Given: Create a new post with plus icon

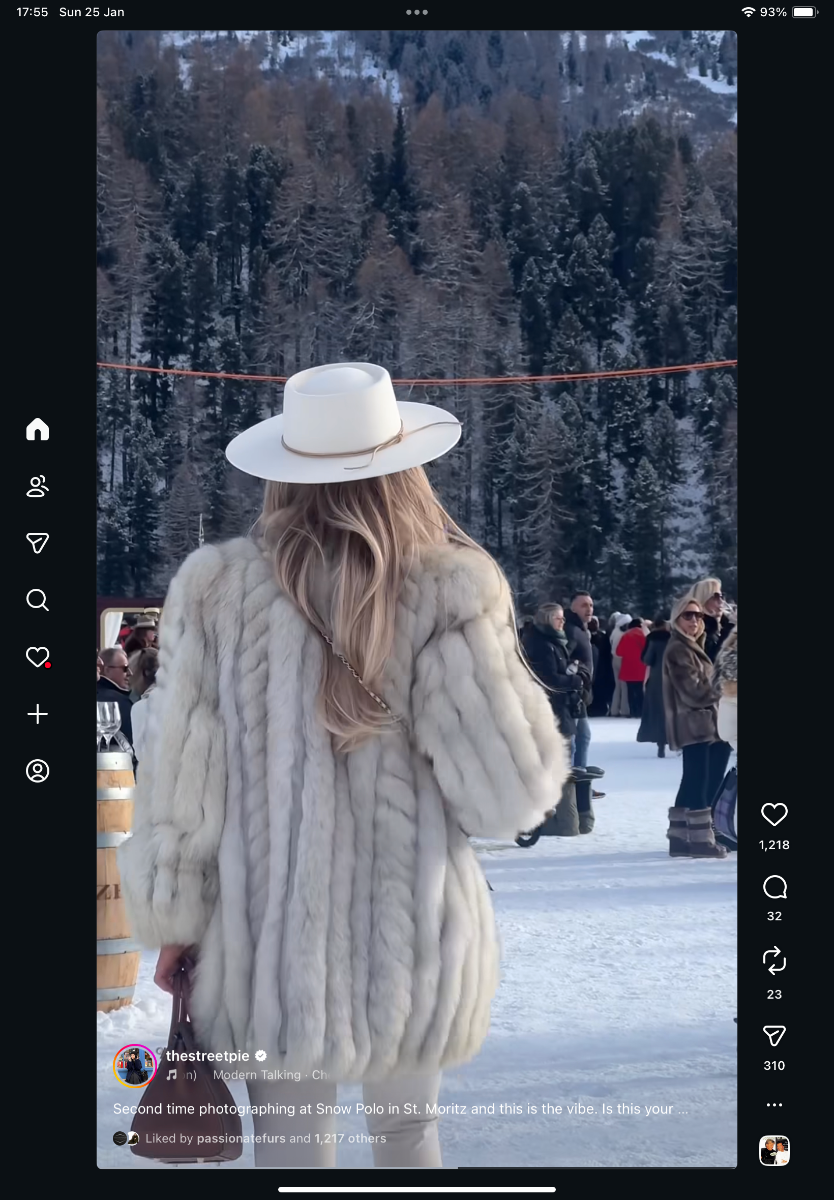Looking at the screenshot, I should pos(37,714).
